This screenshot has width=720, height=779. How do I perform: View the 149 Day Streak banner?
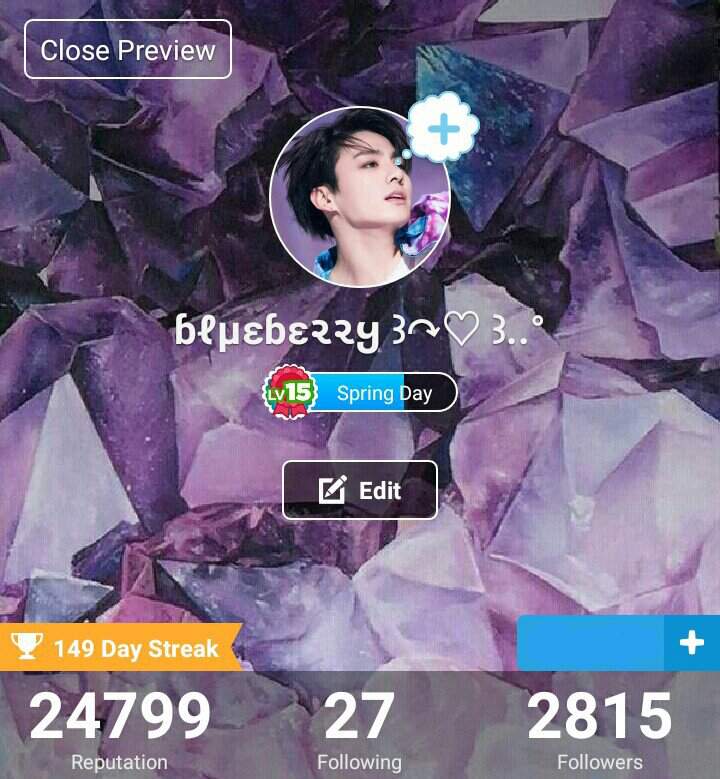coord(120,648)
